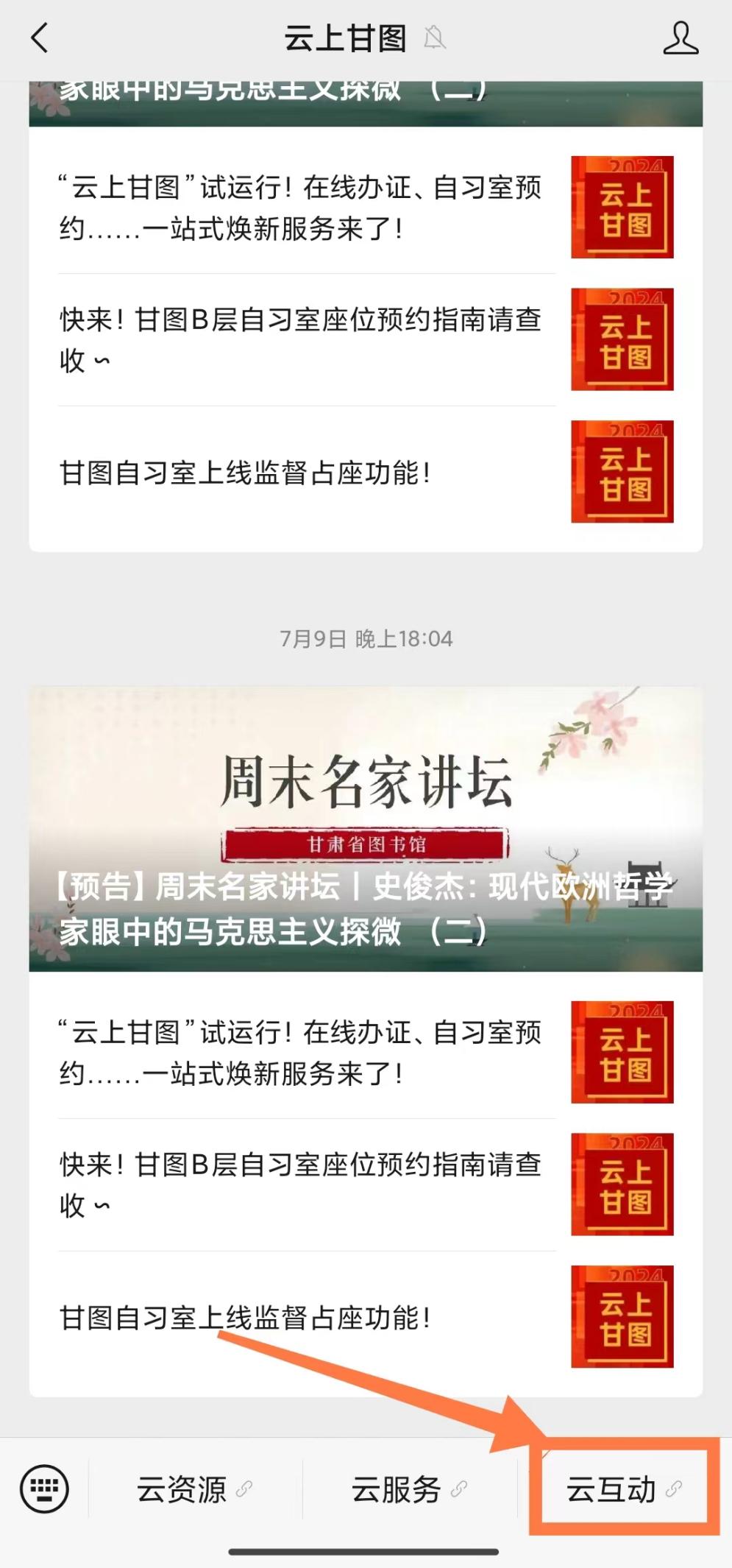The image size is (732, 1568).
Task: Open the 云资源 menu
Action: (x=194, y=1489)
